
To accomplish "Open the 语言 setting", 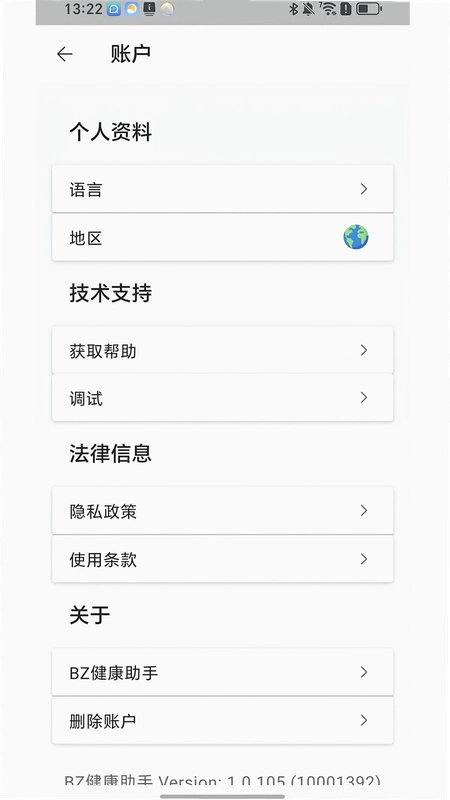I will click(x=222, y=189).
